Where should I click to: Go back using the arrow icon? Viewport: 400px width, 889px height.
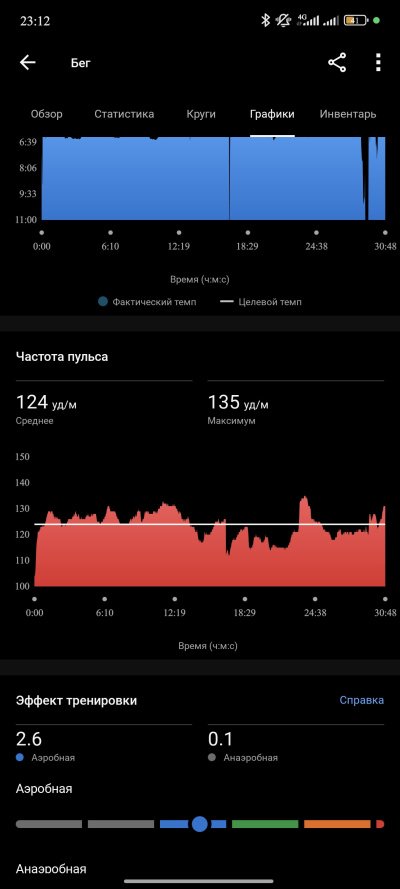tap(28, 62)
